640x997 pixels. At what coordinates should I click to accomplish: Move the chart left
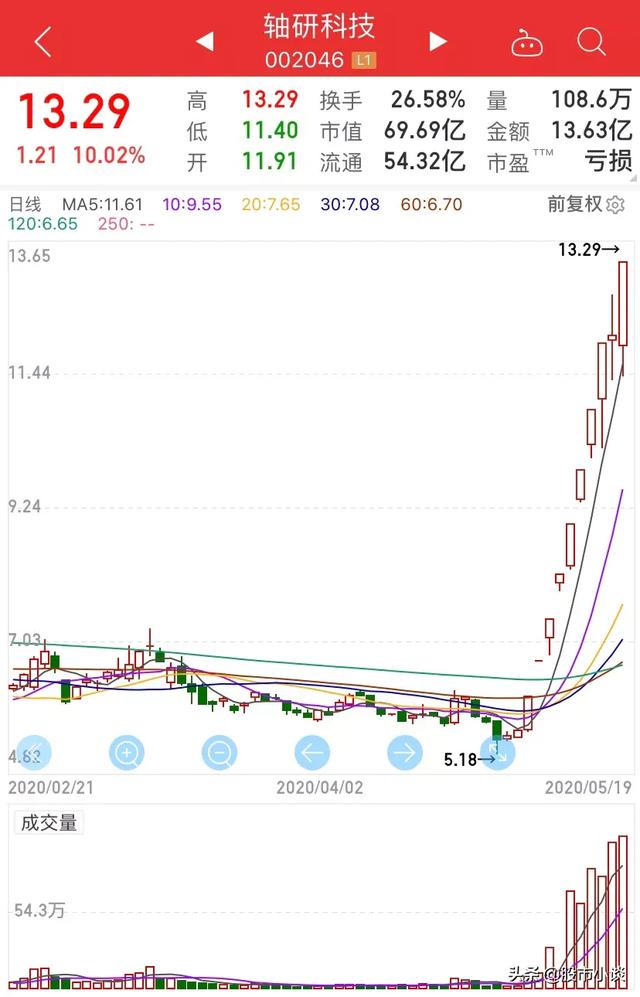click(x=311, y=752)
